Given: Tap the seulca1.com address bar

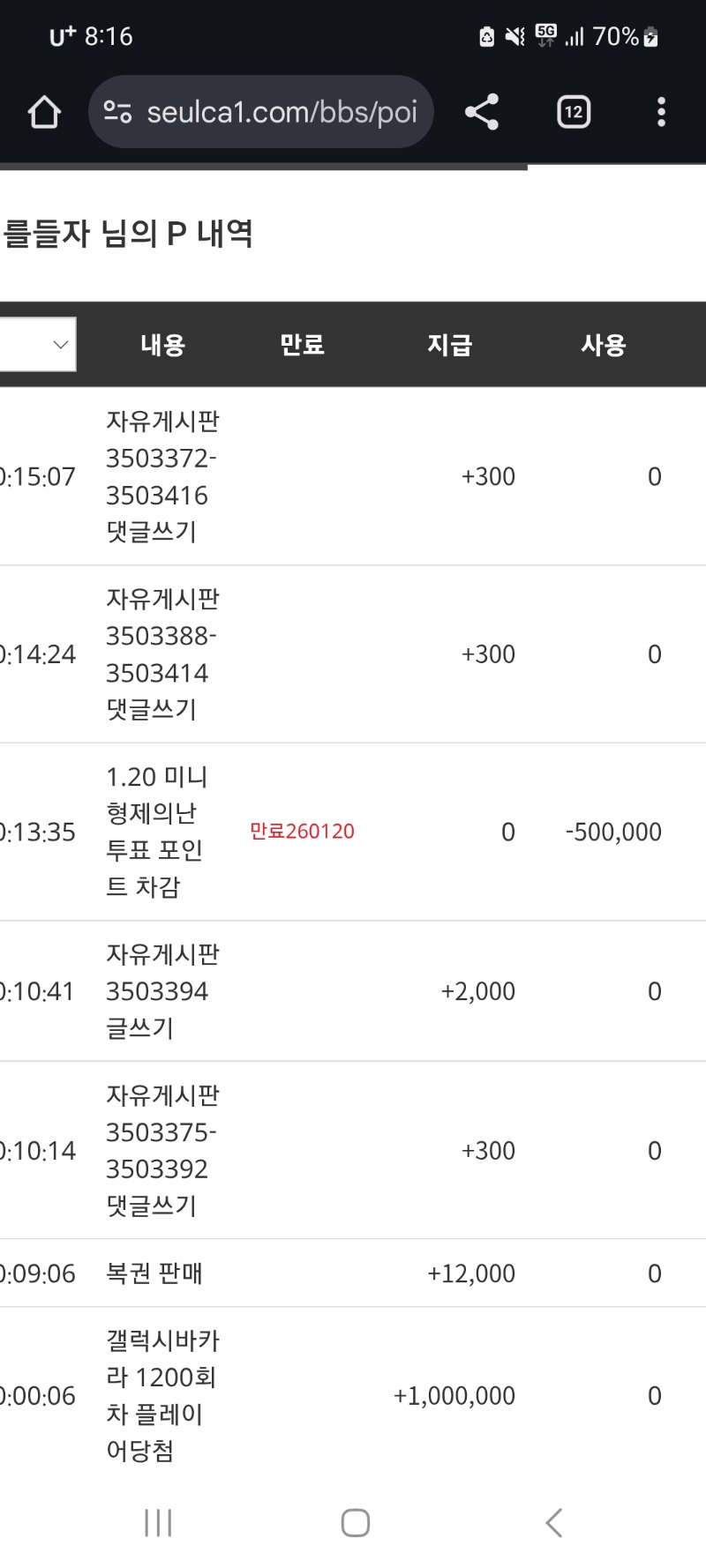Looking at the screenshot, I should tap(281, 112).
